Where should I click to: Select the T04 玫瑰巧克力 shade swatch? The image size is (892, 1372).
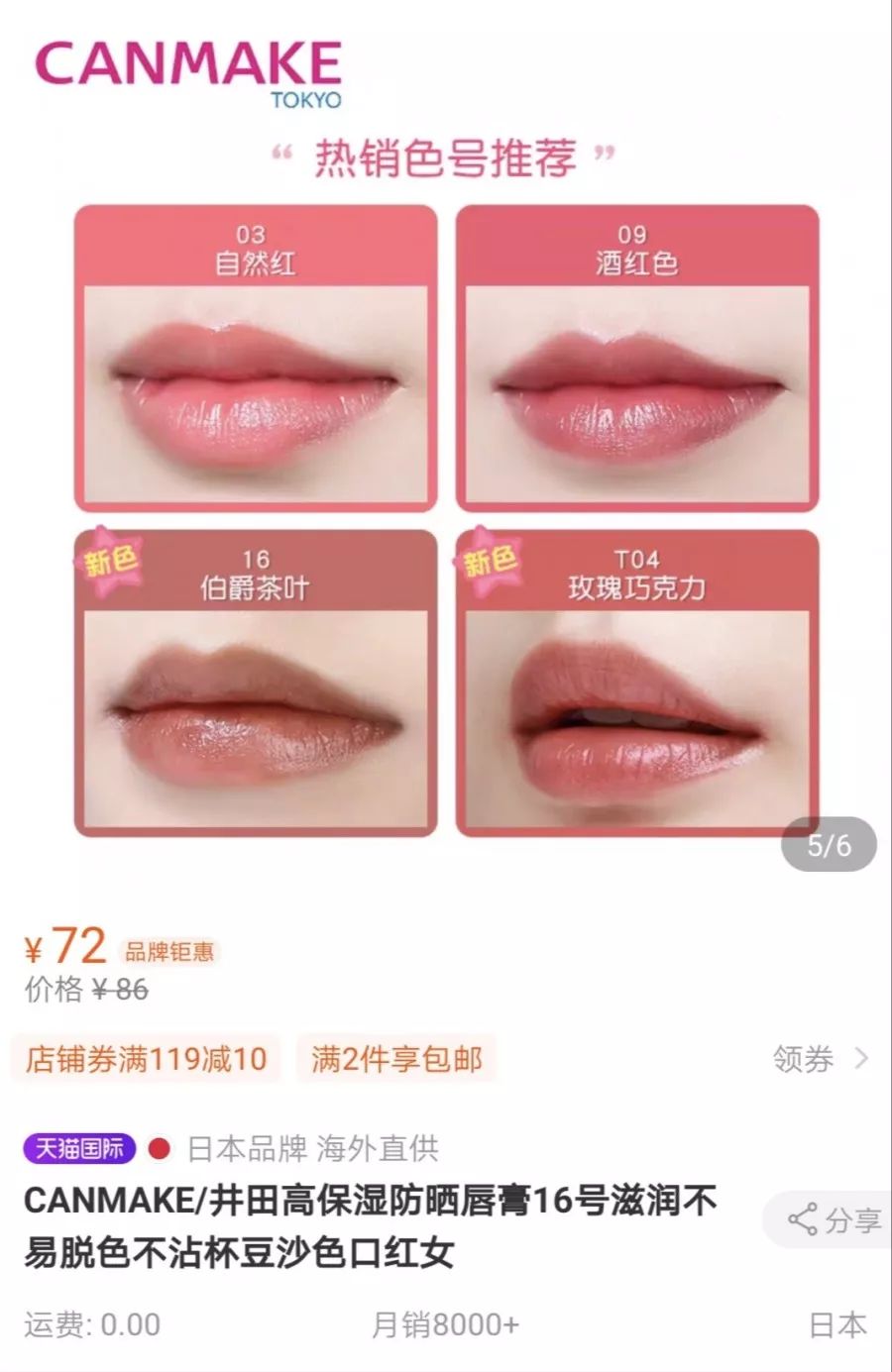click(x=638, y=684)
